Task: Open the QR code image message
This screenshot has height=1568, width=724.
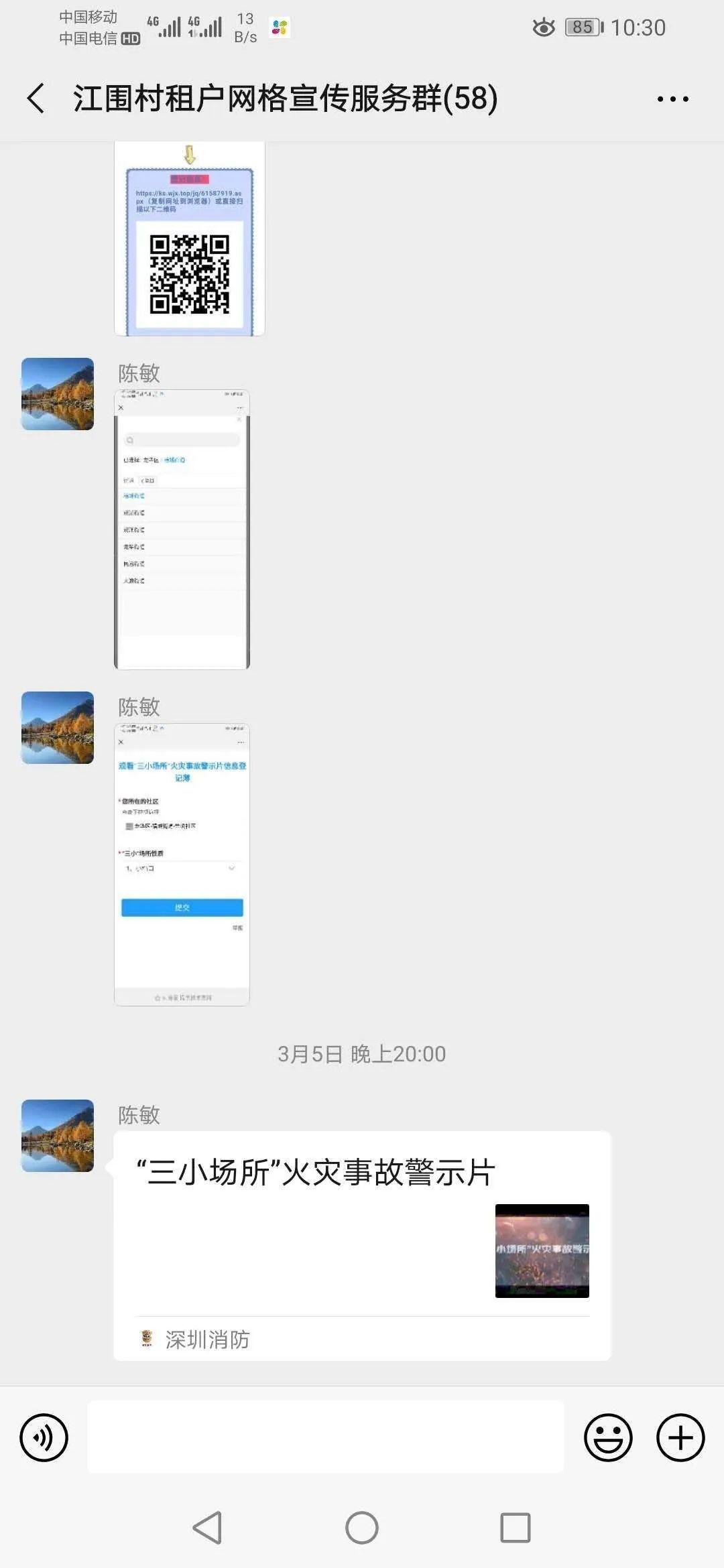Action: (190, 239)
